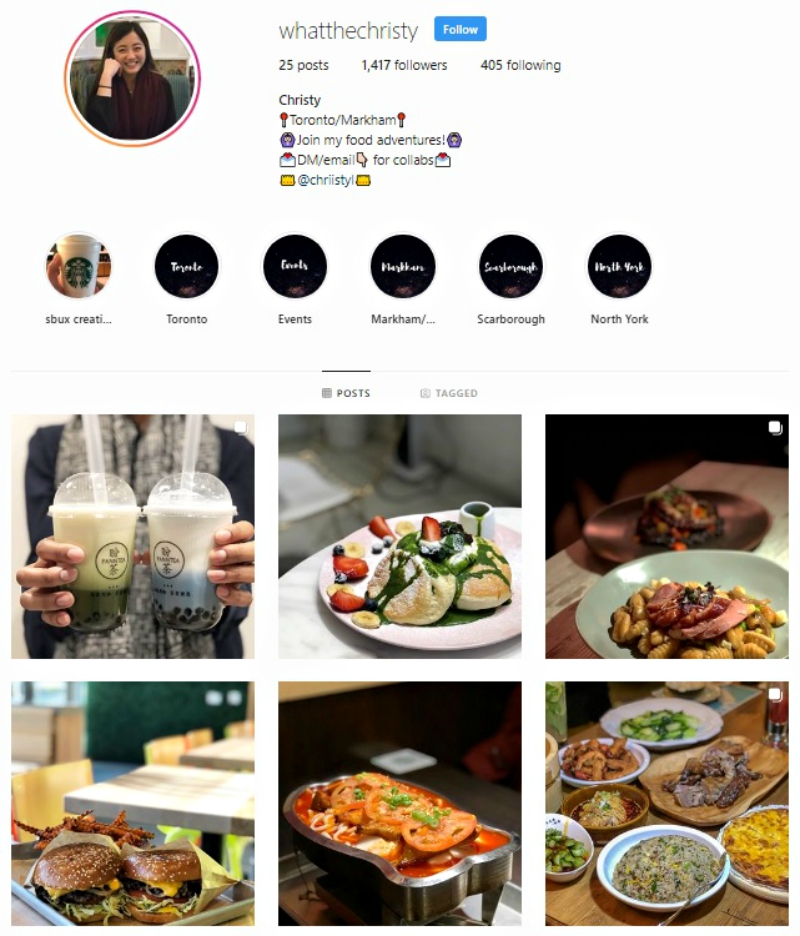The height and width of the screenshot is (936, 800).
Task: Open the pasta with sliced meat post
Action: [x=667, y=536]
